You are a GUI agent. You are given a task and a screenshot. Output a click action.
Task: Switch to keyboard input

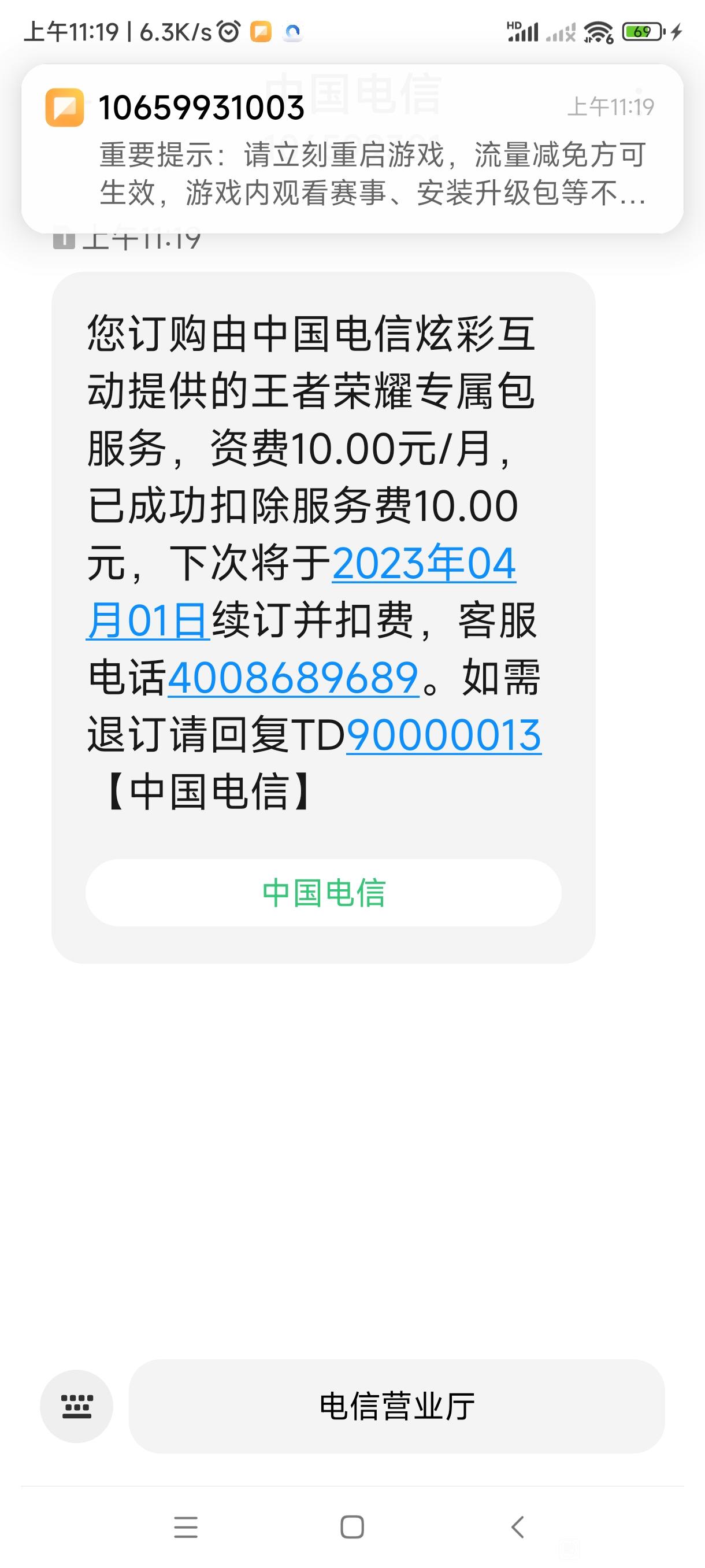pos(77,1407)
